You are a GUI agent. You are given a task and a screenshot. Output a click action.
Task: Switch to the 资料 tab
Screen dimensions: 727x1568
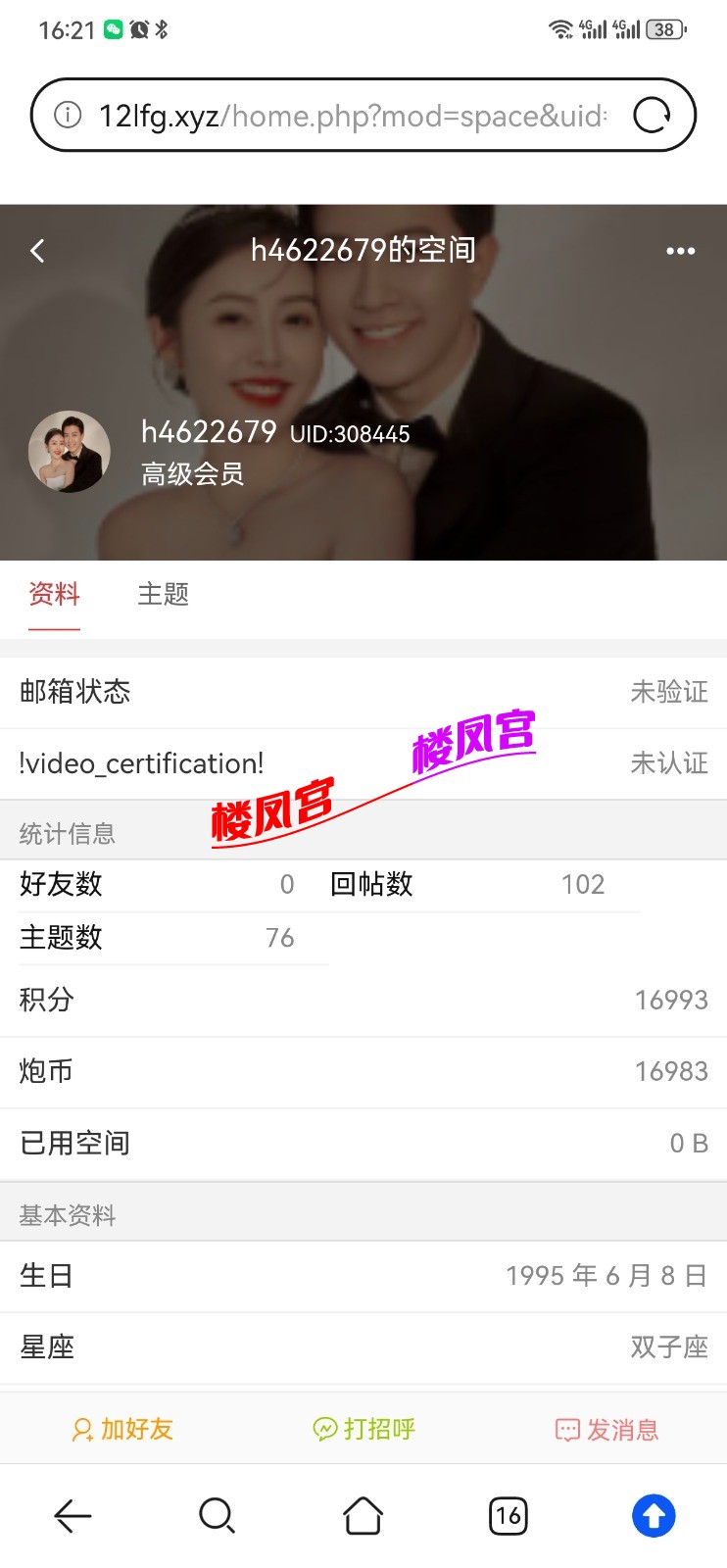click(x=54, y=595)
